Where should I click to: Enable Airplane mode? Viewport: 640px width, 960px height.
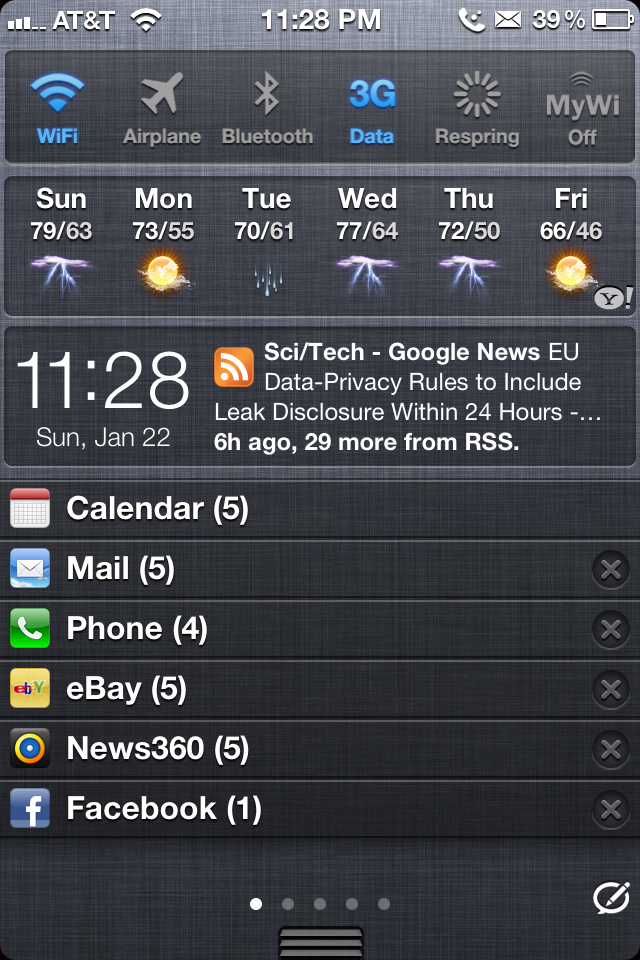pos(162,108)
